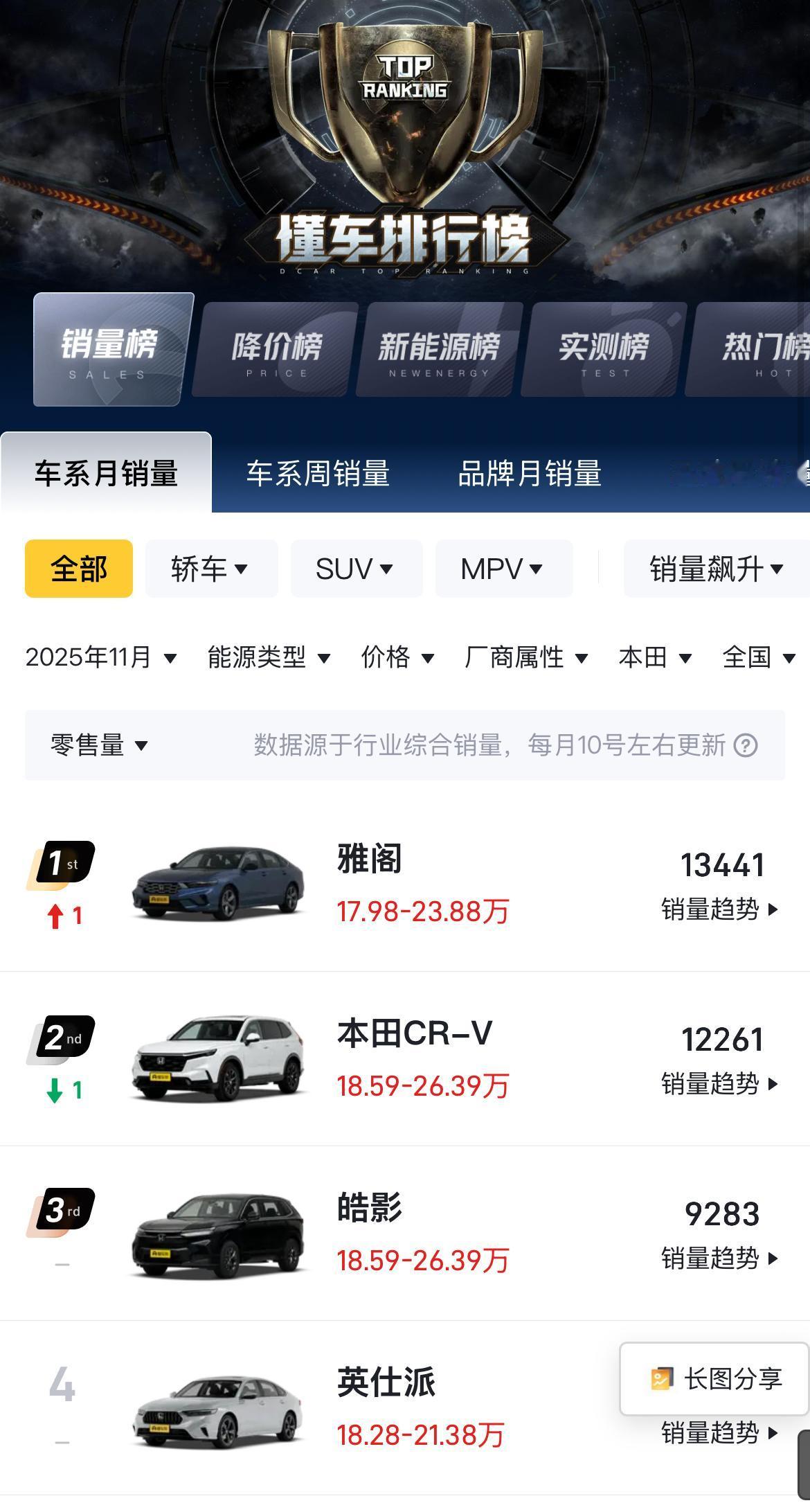This screenshot has width=810, height=1512.
Task: Open the 2025年11月 month dropdown
Action: [x=100, y=658]
